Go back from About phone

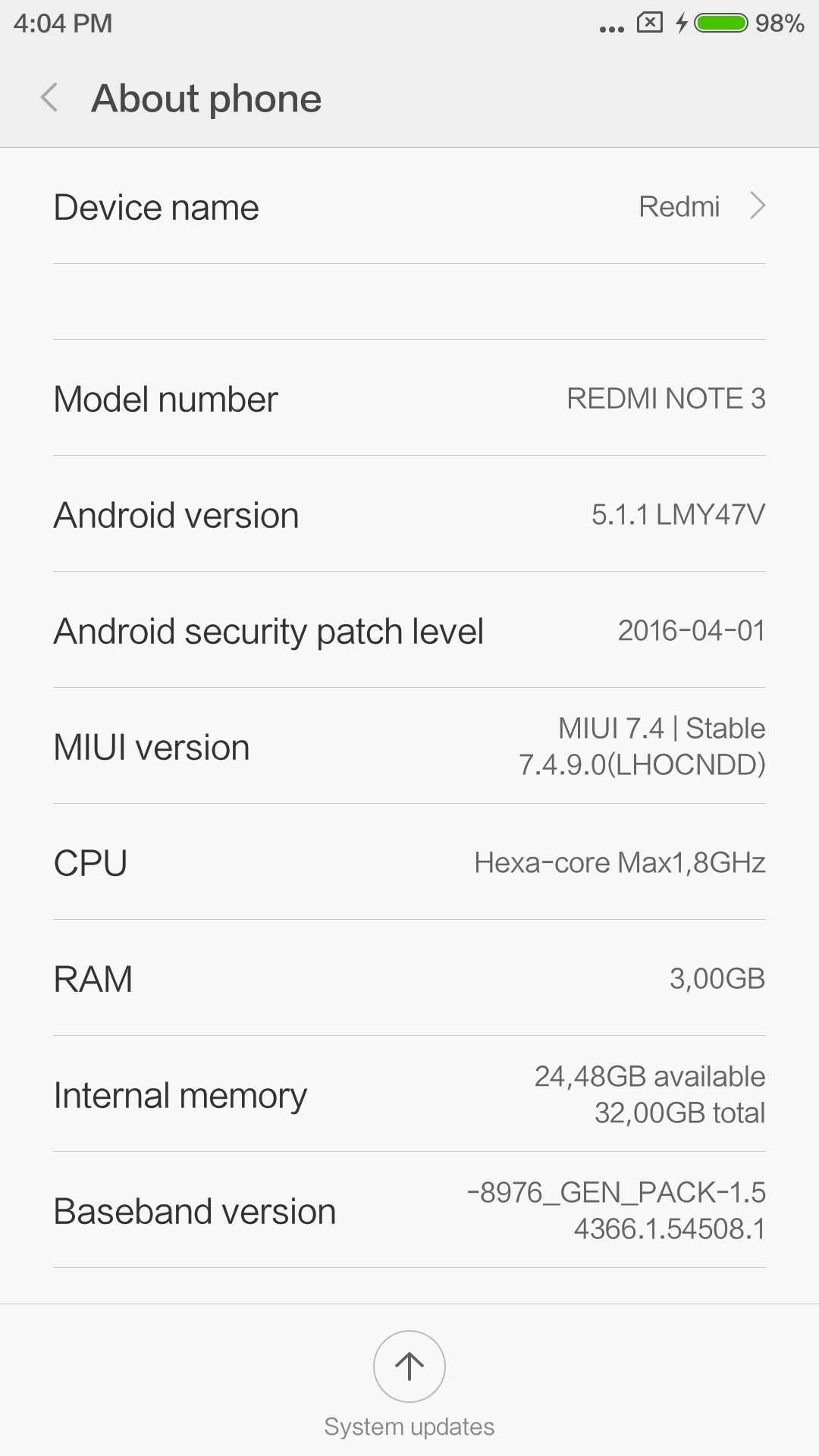(x=49, y=98)
